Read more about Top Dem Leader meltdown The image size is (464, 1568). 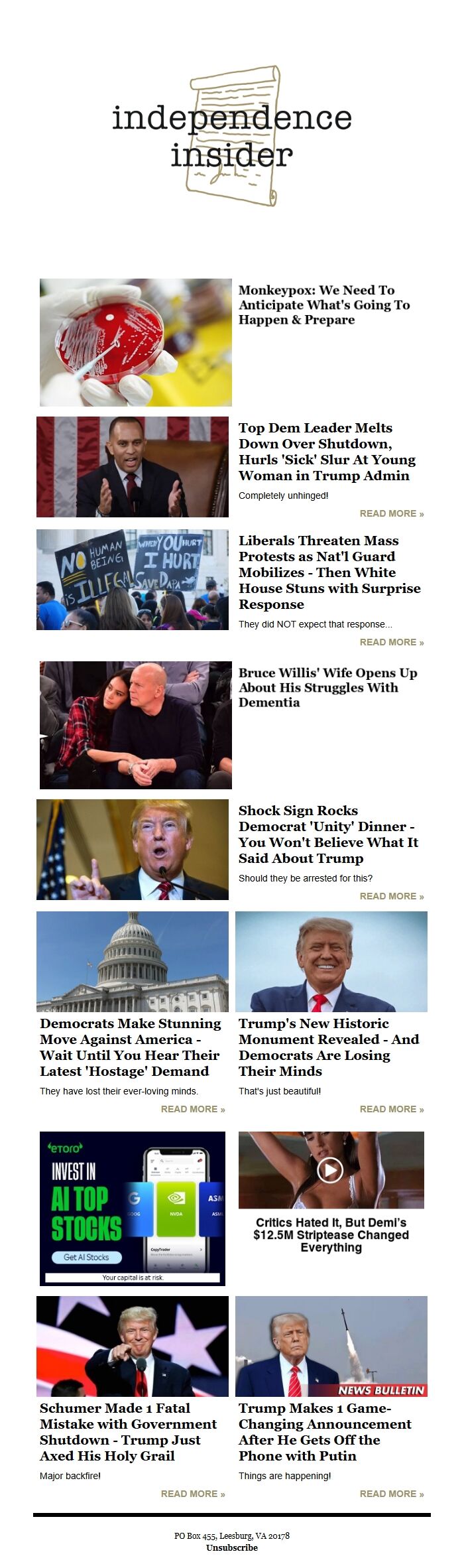[391, 513]
